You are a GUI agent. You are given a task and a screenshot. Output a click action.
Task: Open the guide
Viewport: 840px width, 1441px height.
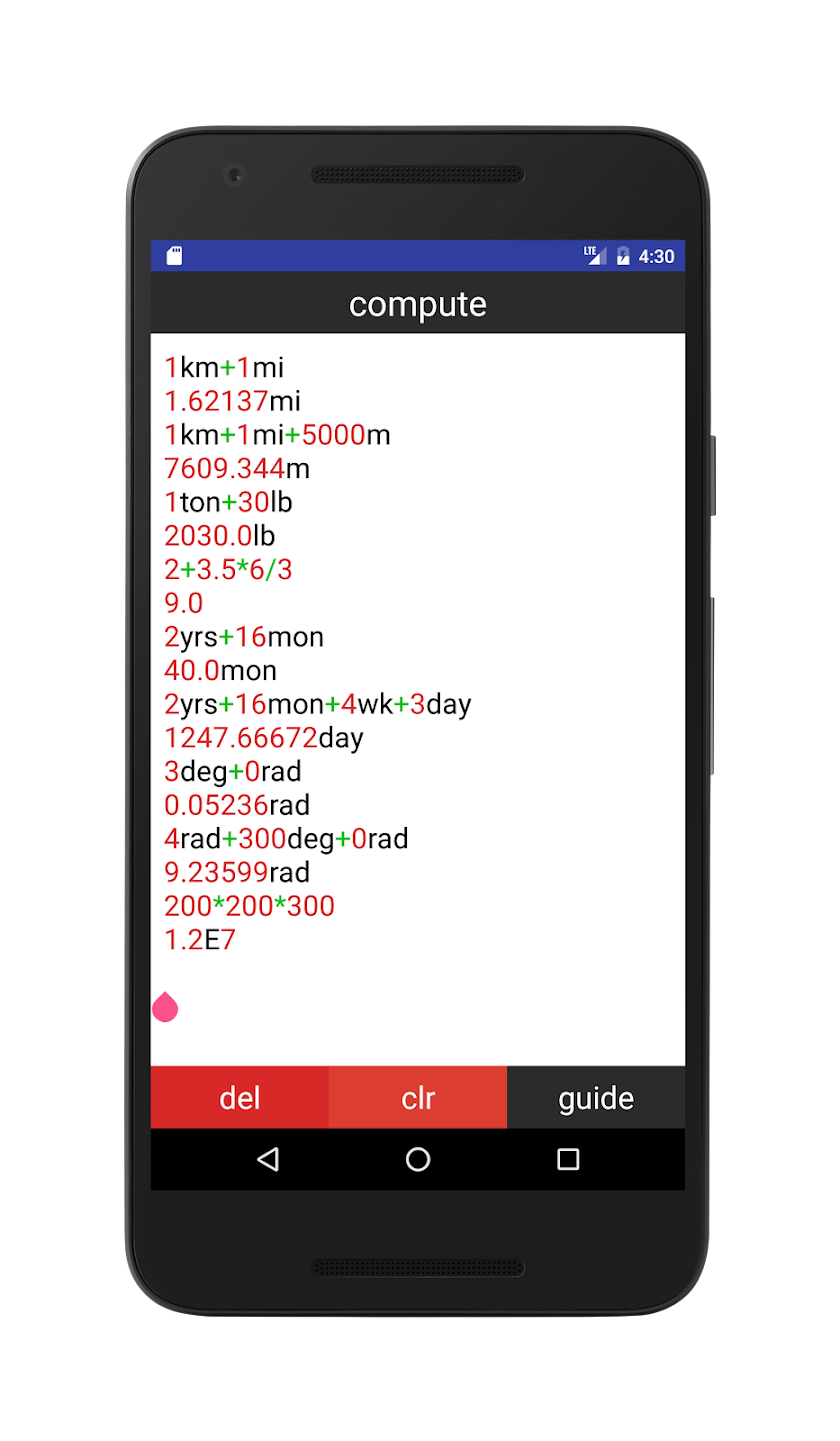(x=596, y=1098)
